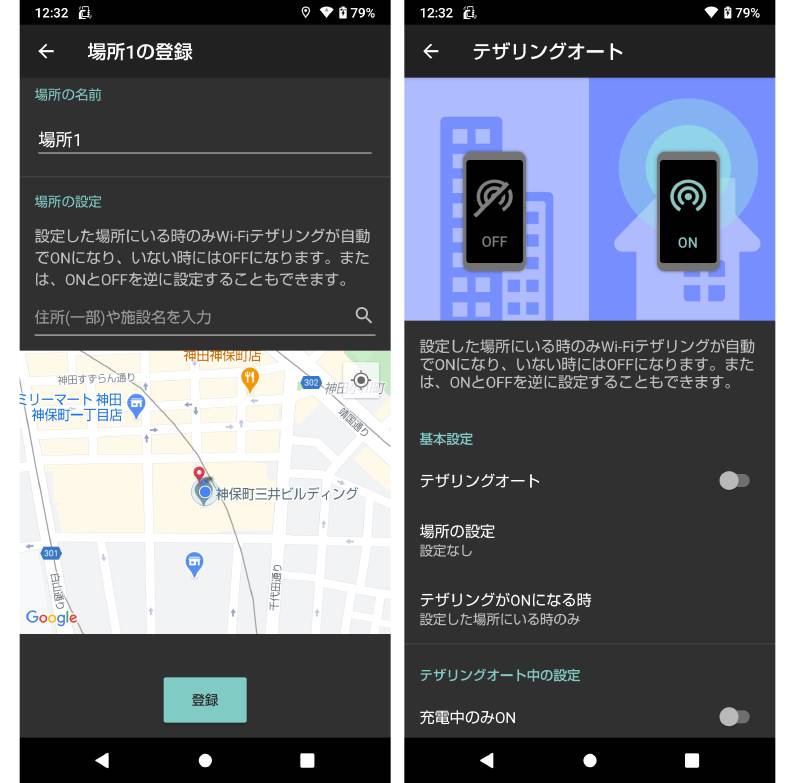Open 場所の設定 row
Screen dimensions: 795x783
(589, 539)
